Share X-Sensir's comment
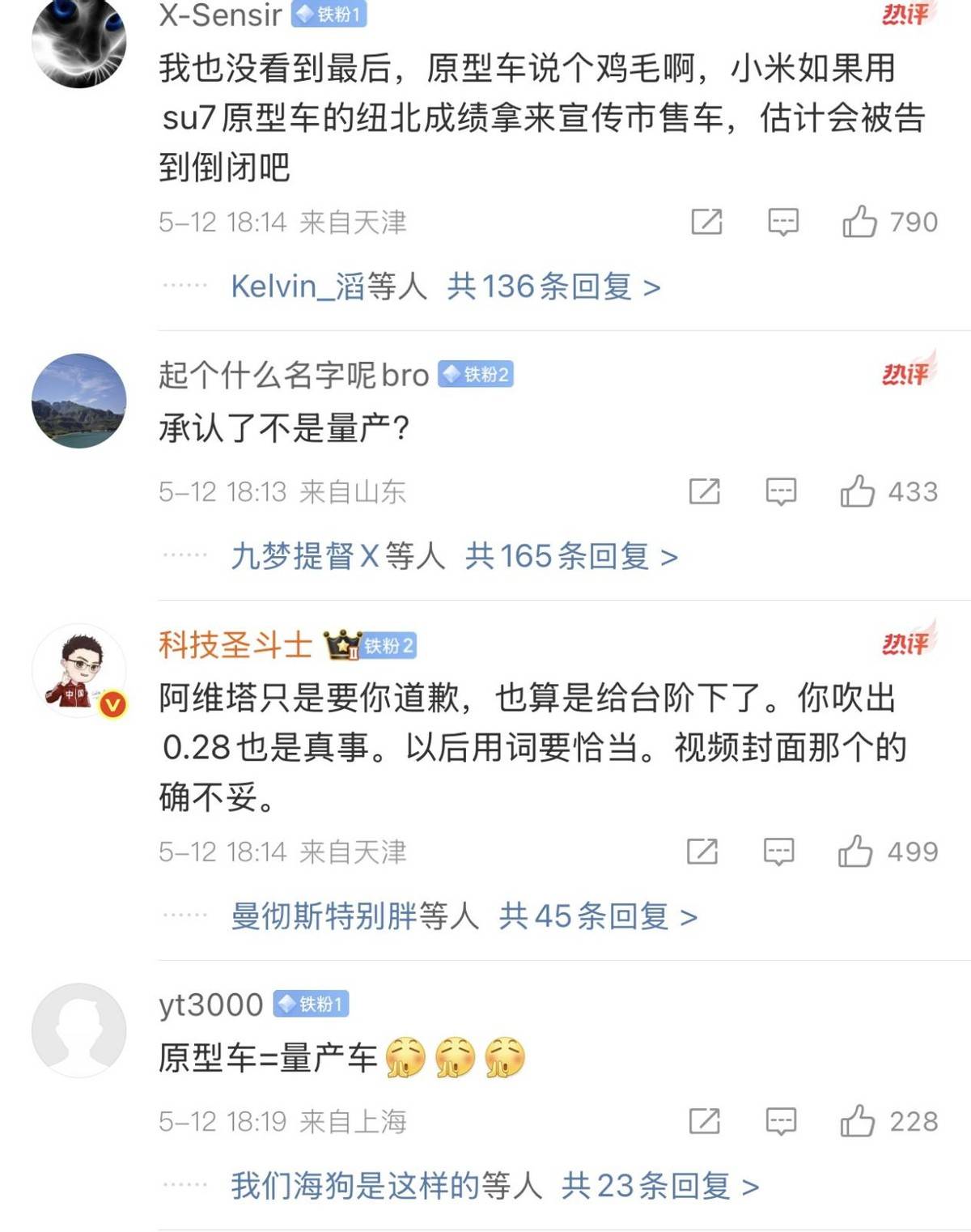The width and height of the screenshot is (971, 1232). coord(706,222)
